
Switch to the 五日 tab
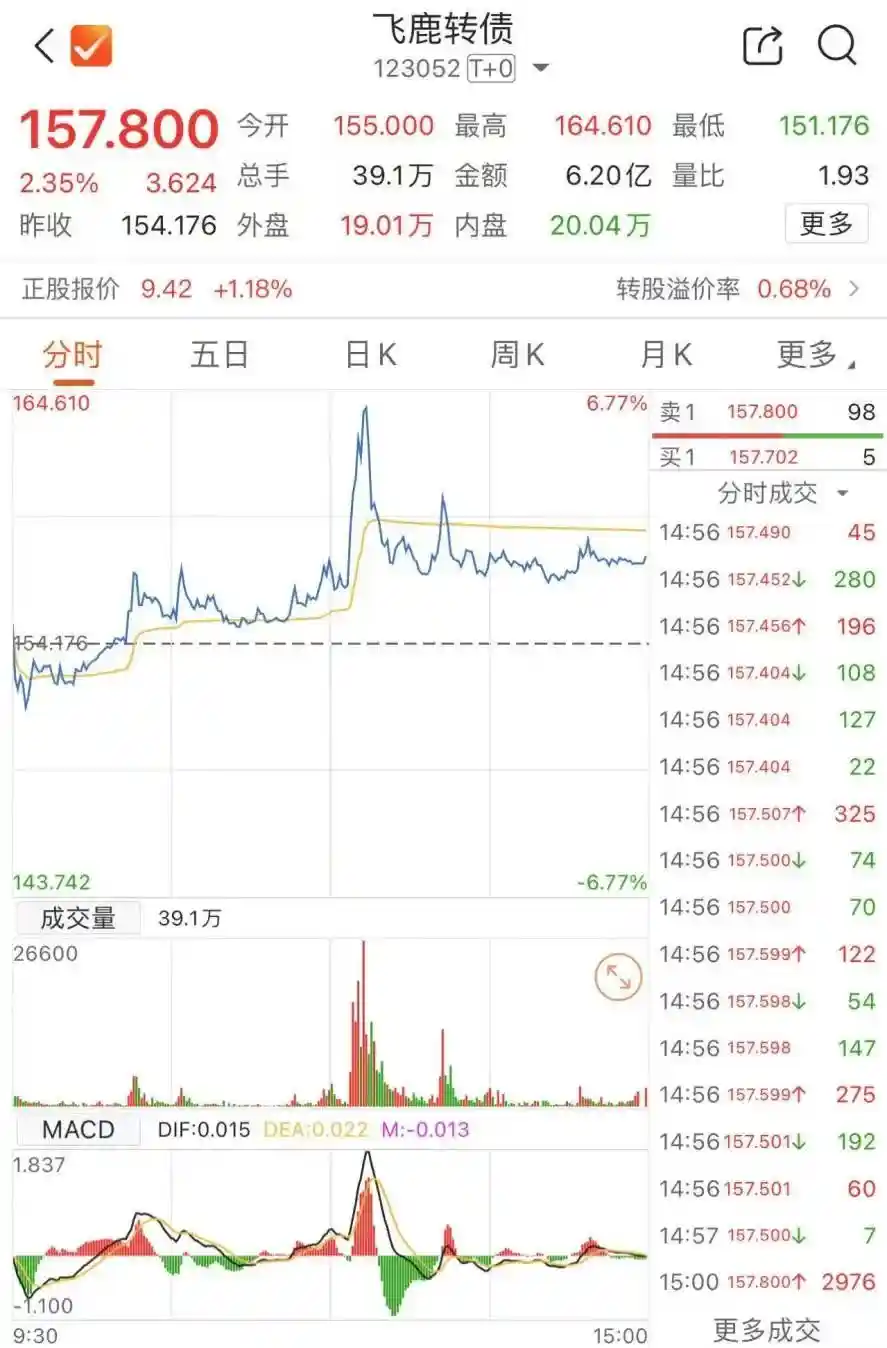tap(219, 355)
